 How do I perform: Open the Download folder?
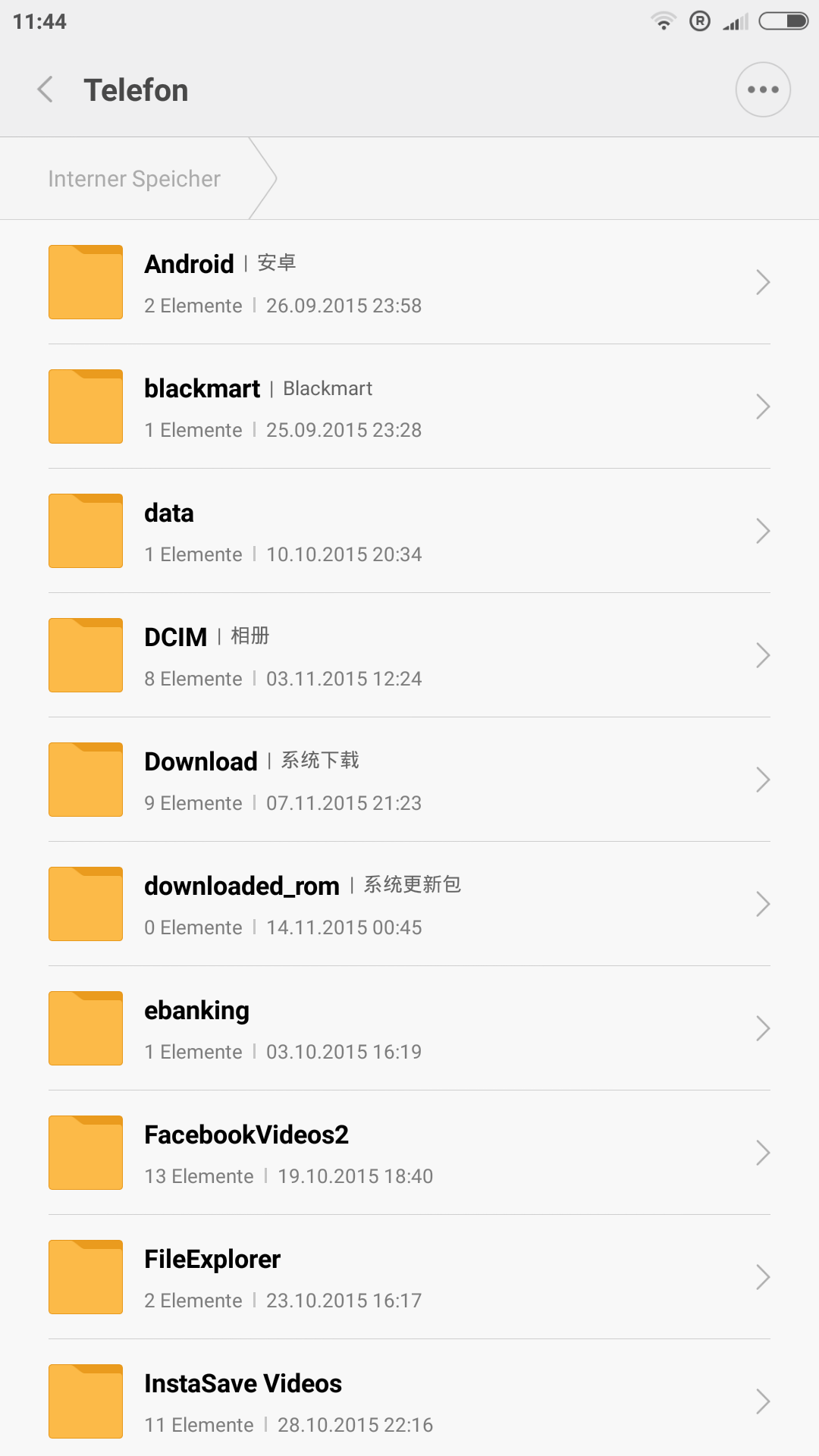coord(409,780)
